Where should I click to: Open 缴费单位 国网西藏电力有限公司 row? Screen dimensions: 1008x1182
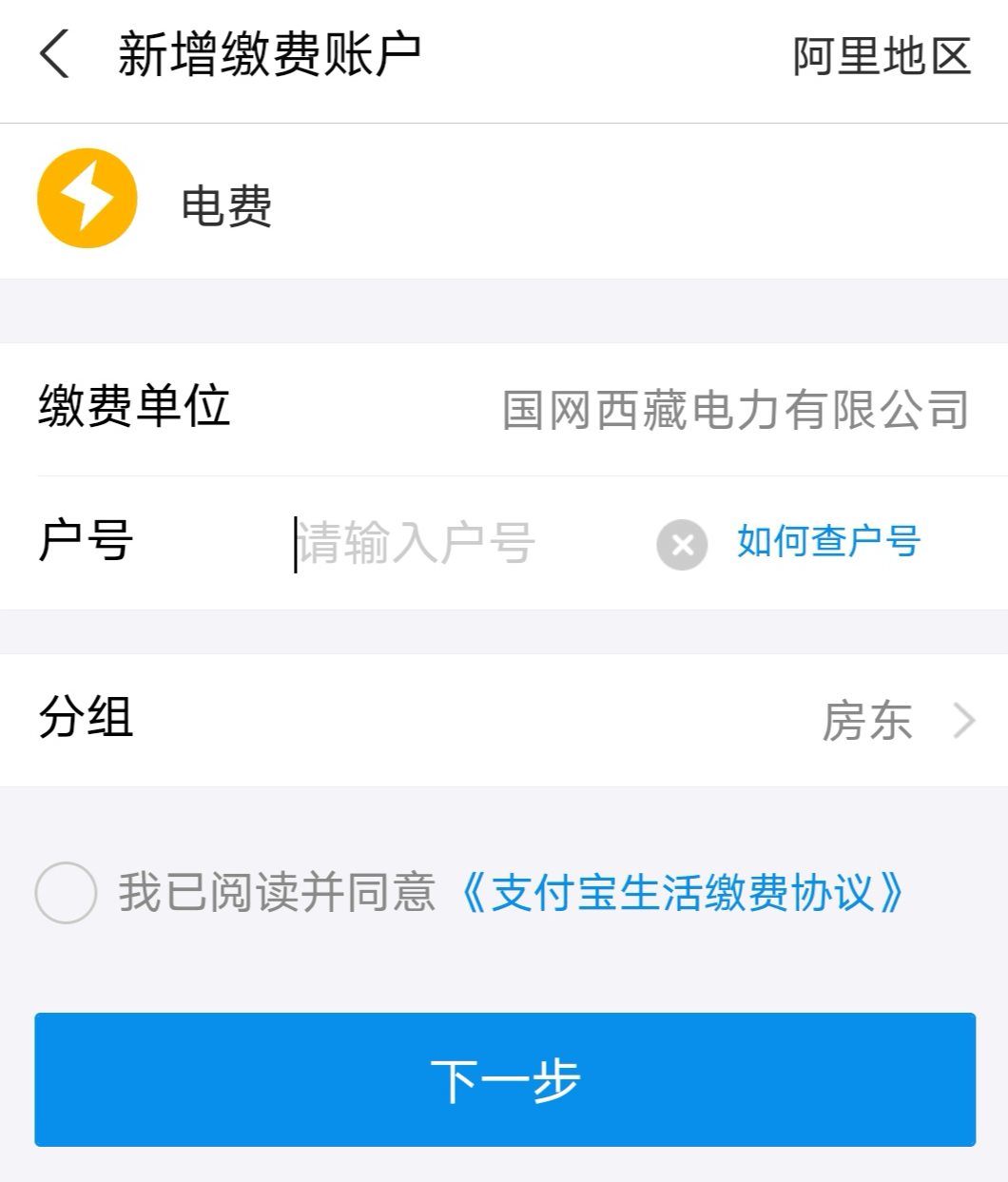pos(504,409)
